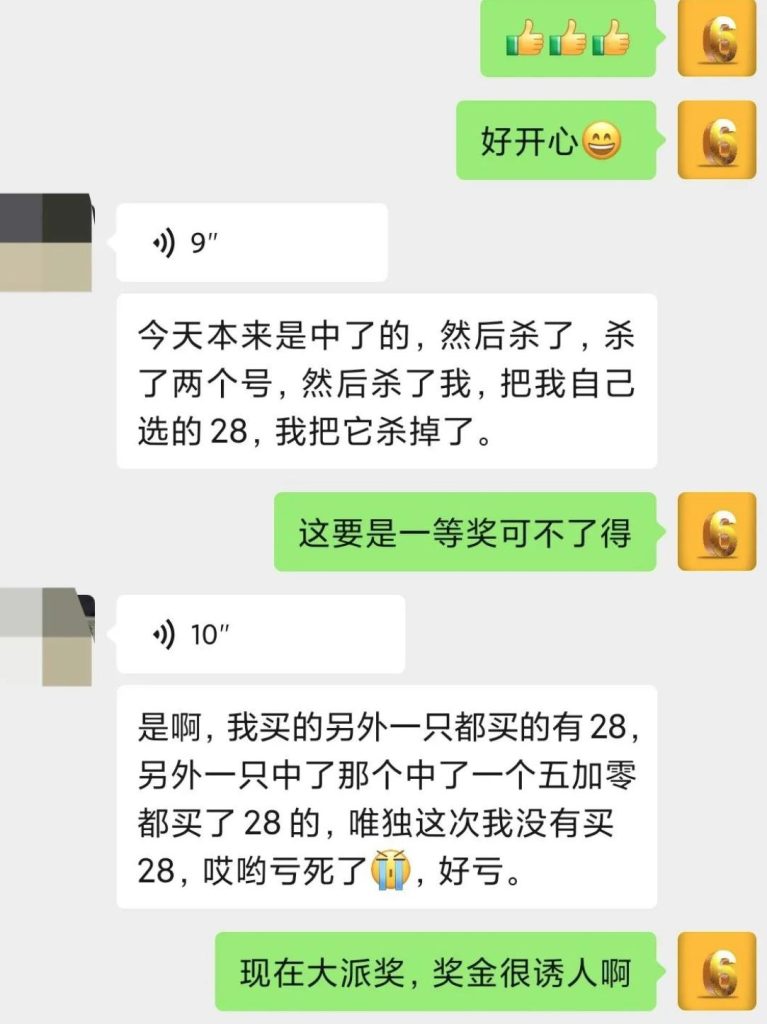Open the avatar beside 现在大派奖 message
This screenshot has height=1024, width=767.
click(x=716, y=971)
